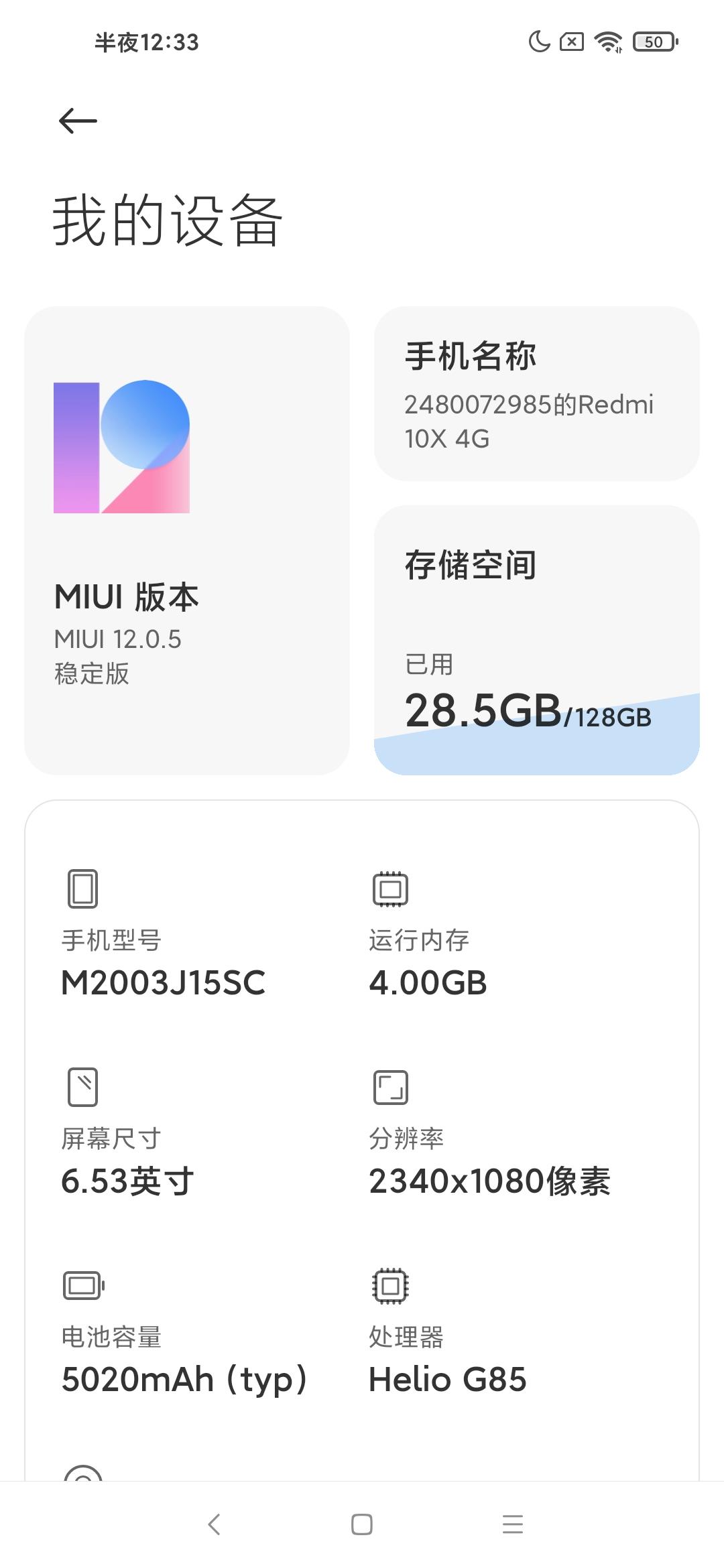Open the MIUI 版本 card
Screen dimensions: 724x1568
(x=186, y=540)
